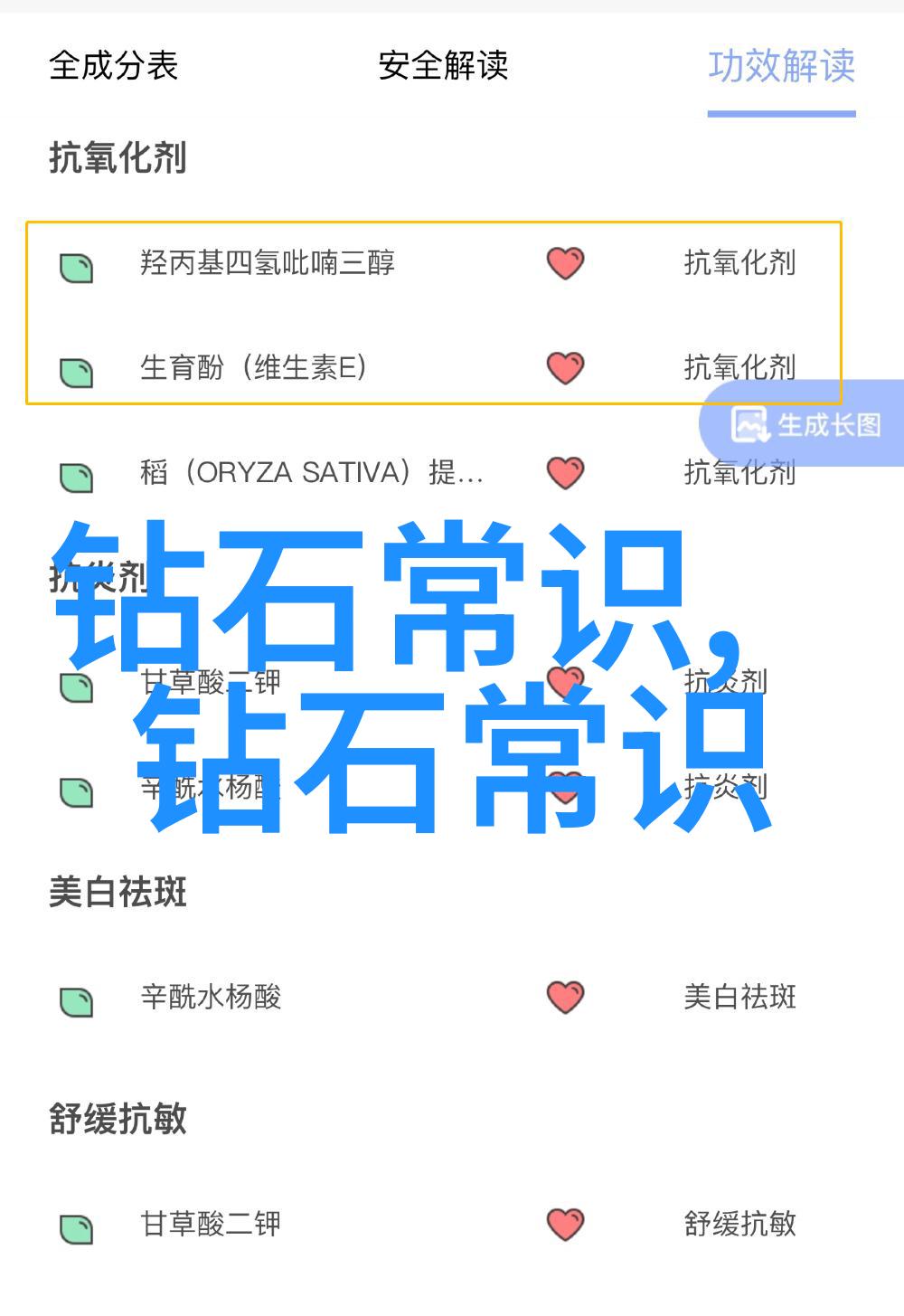This screenshot has width=904, height=1316.
Task: Open the 稻（ORYZA SATIVA）ingredient row
Action: tap(311, 473)
